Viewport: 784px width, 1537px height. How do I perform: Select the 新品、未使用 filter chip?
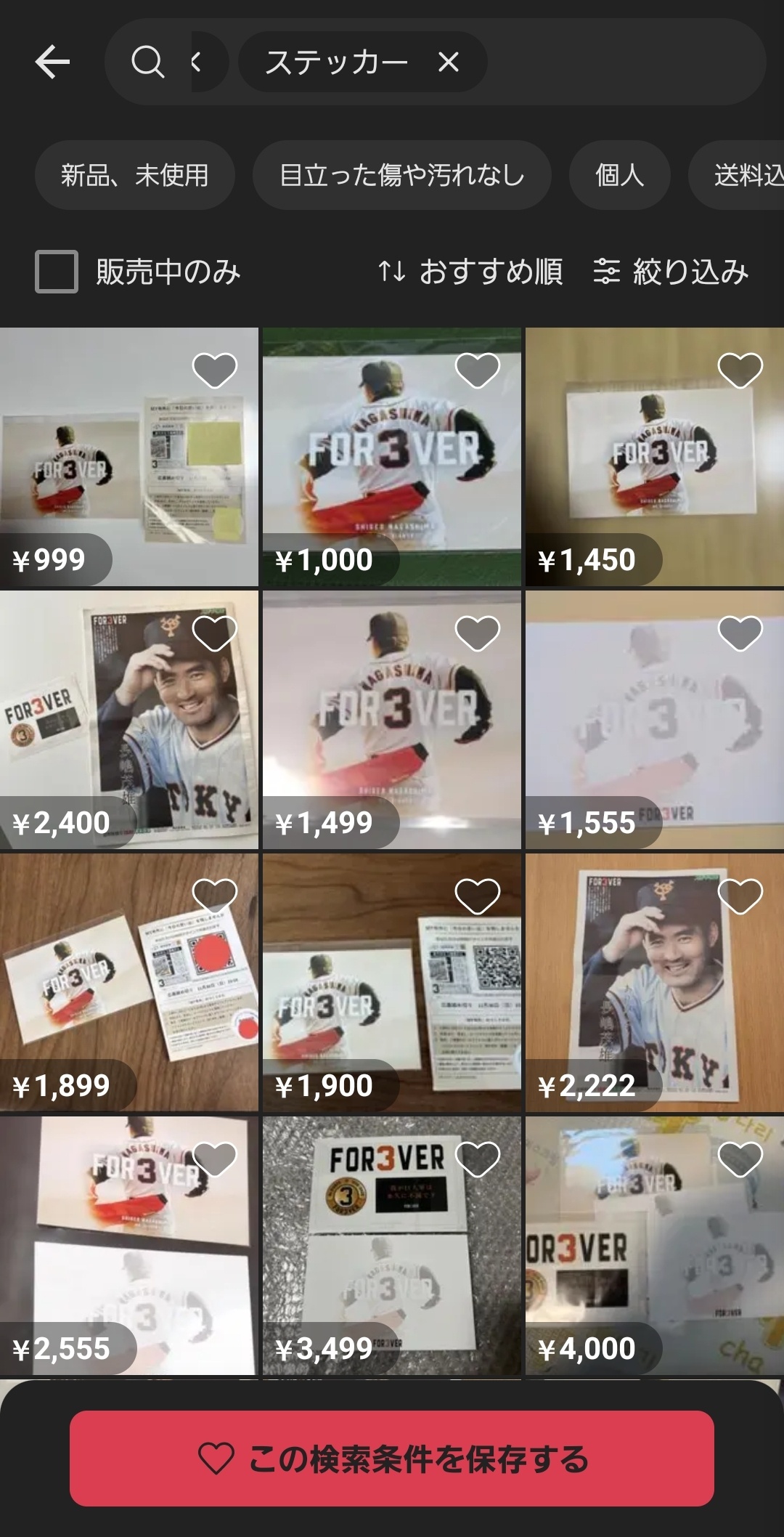[134, 175]
